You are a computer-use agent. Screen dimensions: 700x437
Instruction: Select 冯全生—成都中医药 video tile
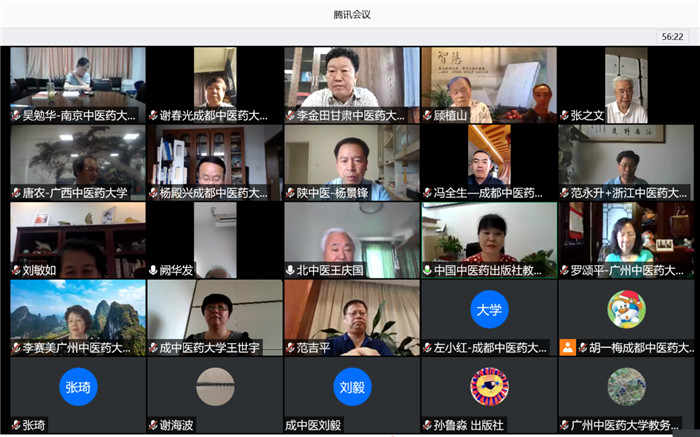pyautogui.click(x=488, y=162)
